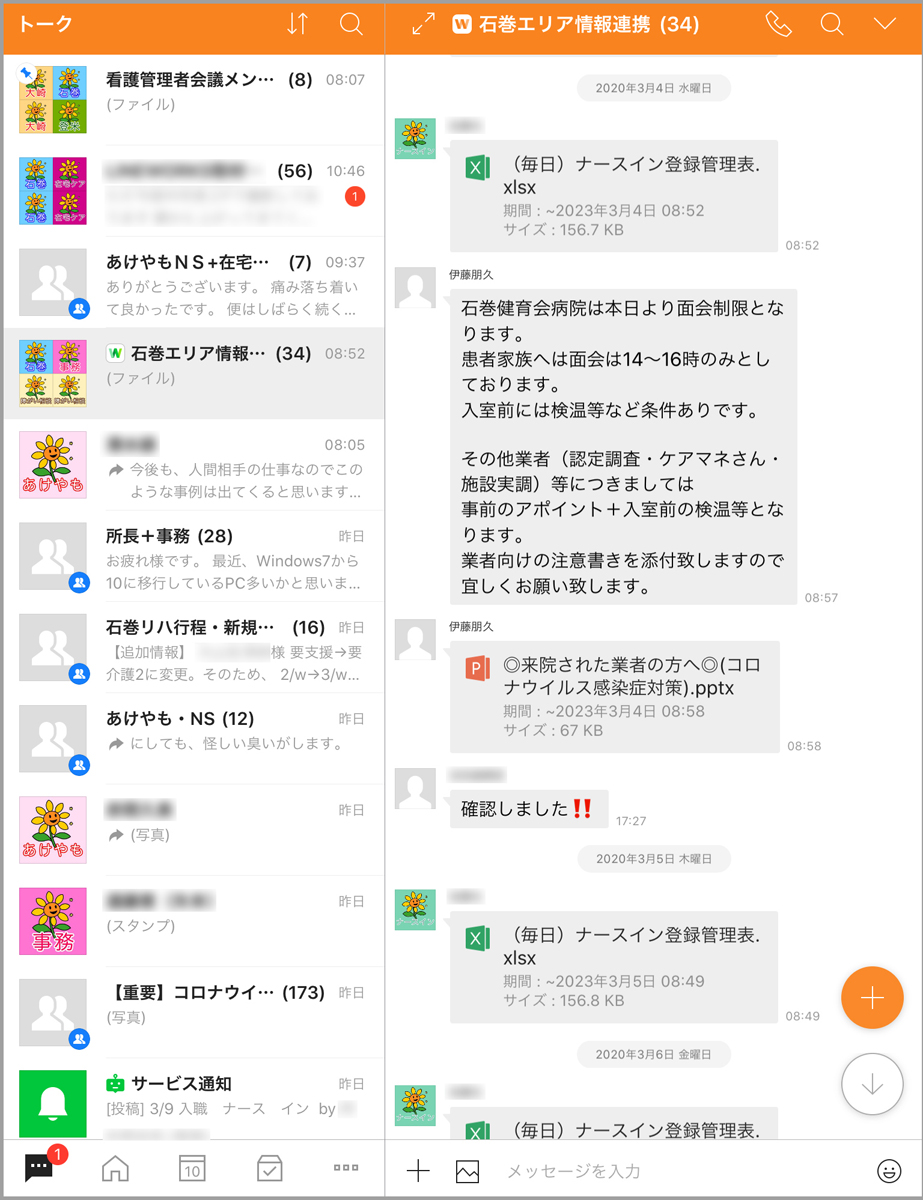The image size is (923, 1200).
Task: Sort the talk list
Action: tap(297, 24)
